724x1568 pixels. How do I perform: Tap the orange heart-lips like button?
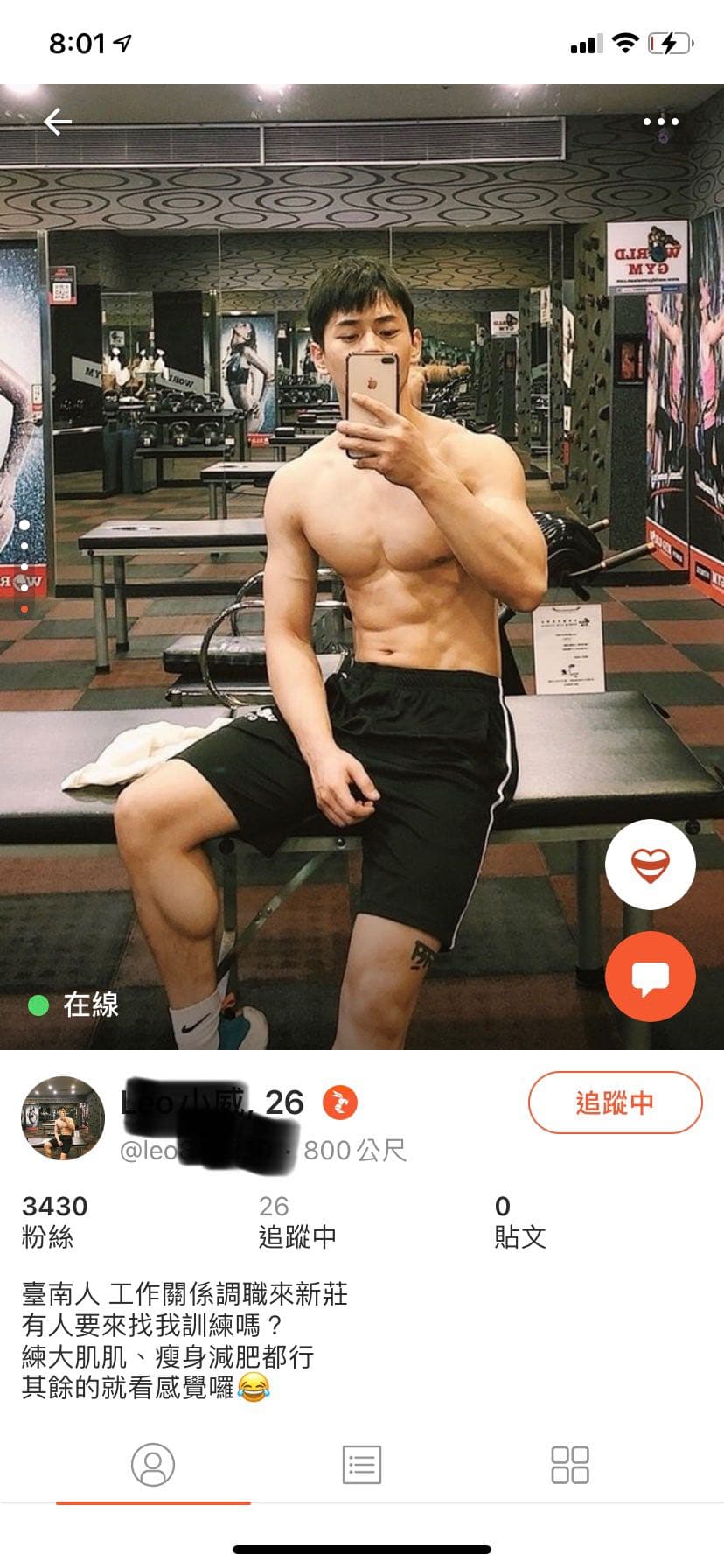650,864
